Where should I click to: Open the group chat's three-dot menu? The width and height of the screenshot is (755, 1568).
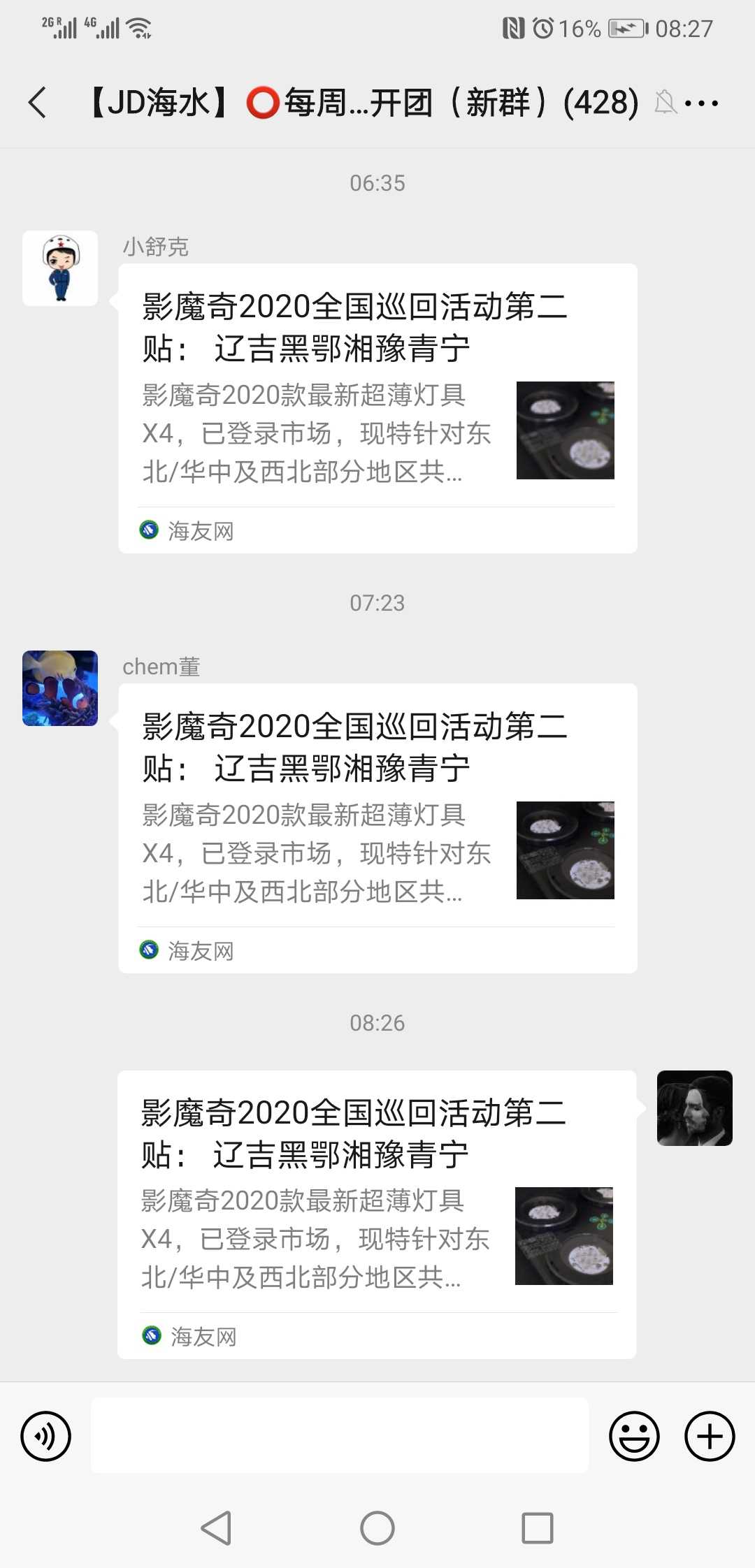701,103
